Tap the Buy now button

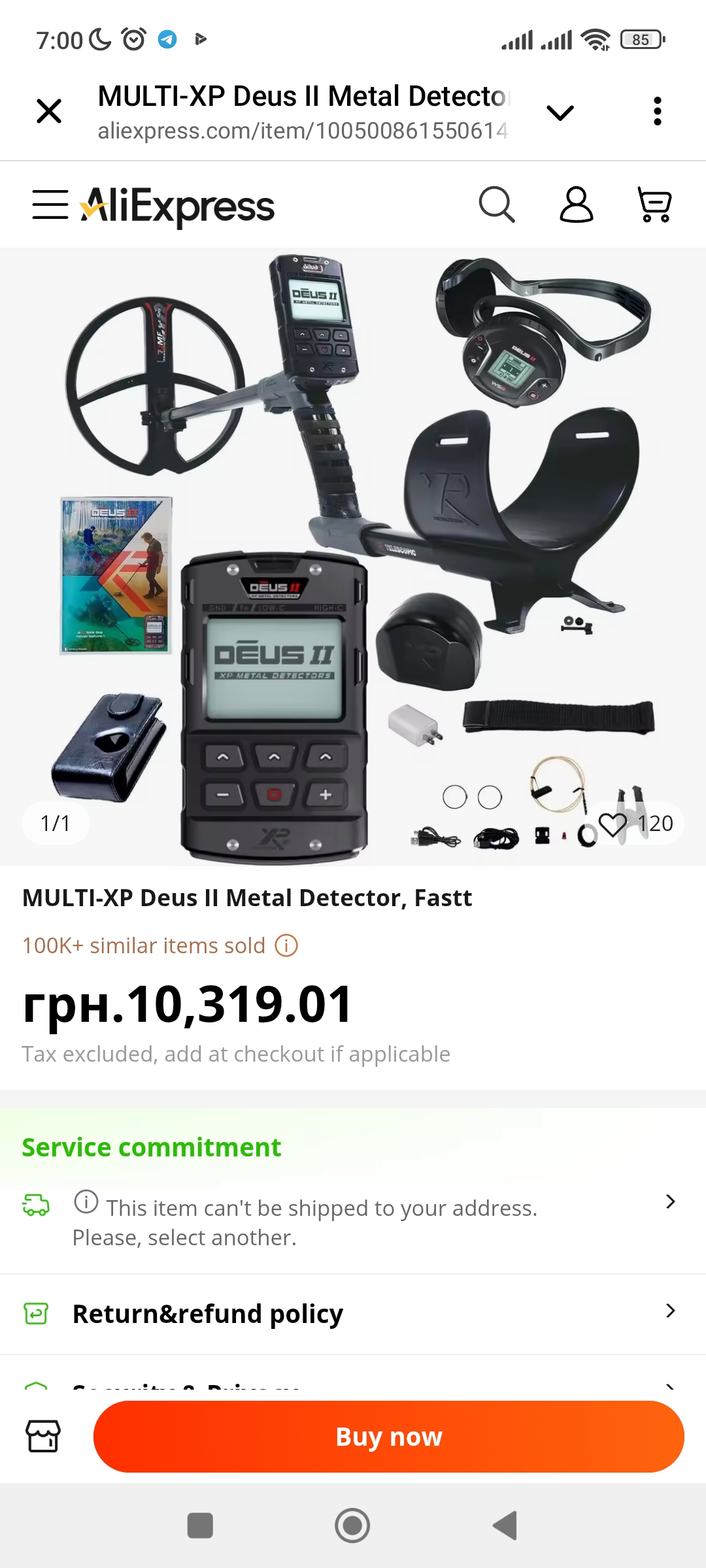[389, 1436]
